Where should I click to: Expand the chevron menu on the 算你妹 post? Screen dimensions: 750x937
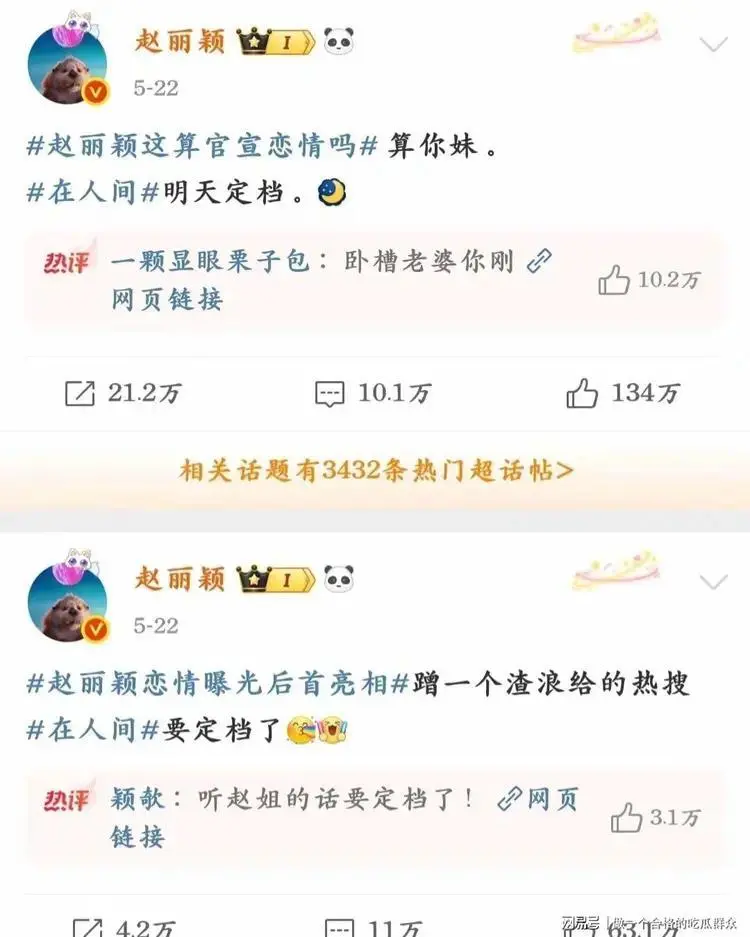[x=713, y=44]
